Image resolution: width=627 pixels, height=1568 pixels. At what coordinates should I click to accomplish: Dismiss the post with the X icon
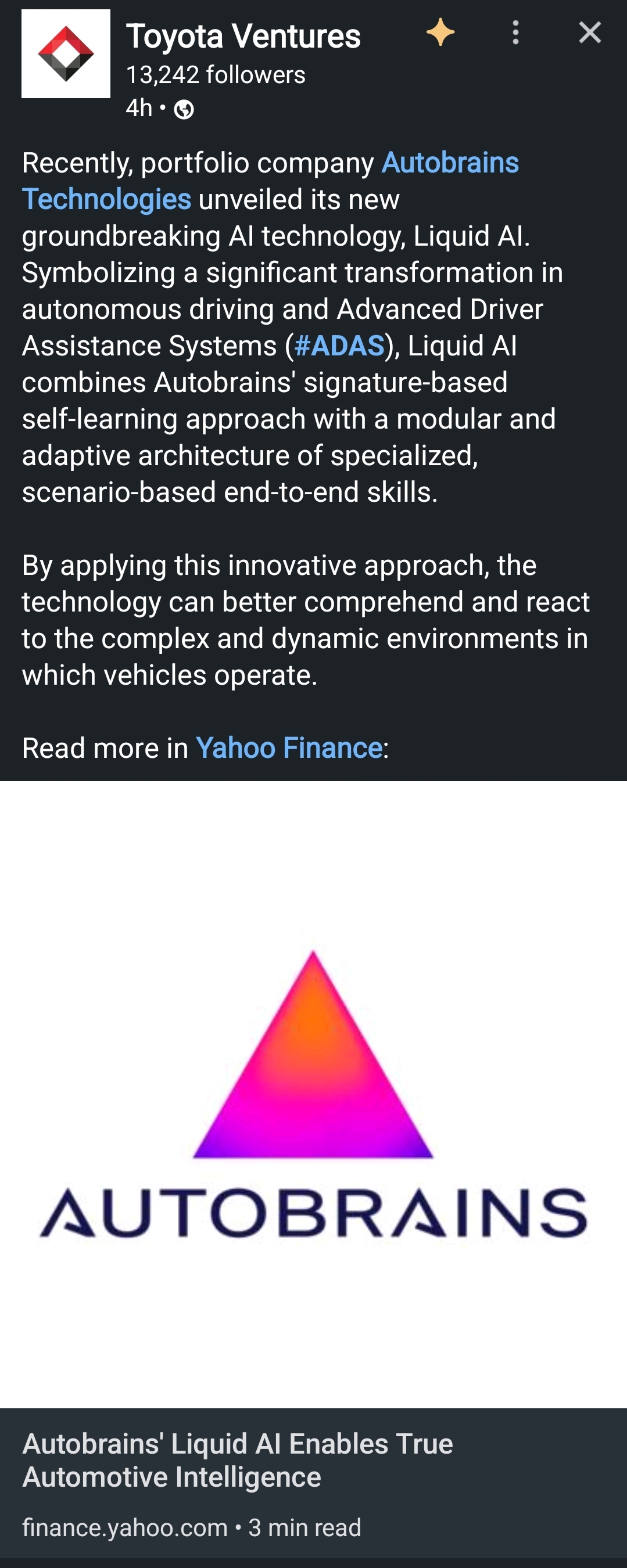(x=589, y=33)
